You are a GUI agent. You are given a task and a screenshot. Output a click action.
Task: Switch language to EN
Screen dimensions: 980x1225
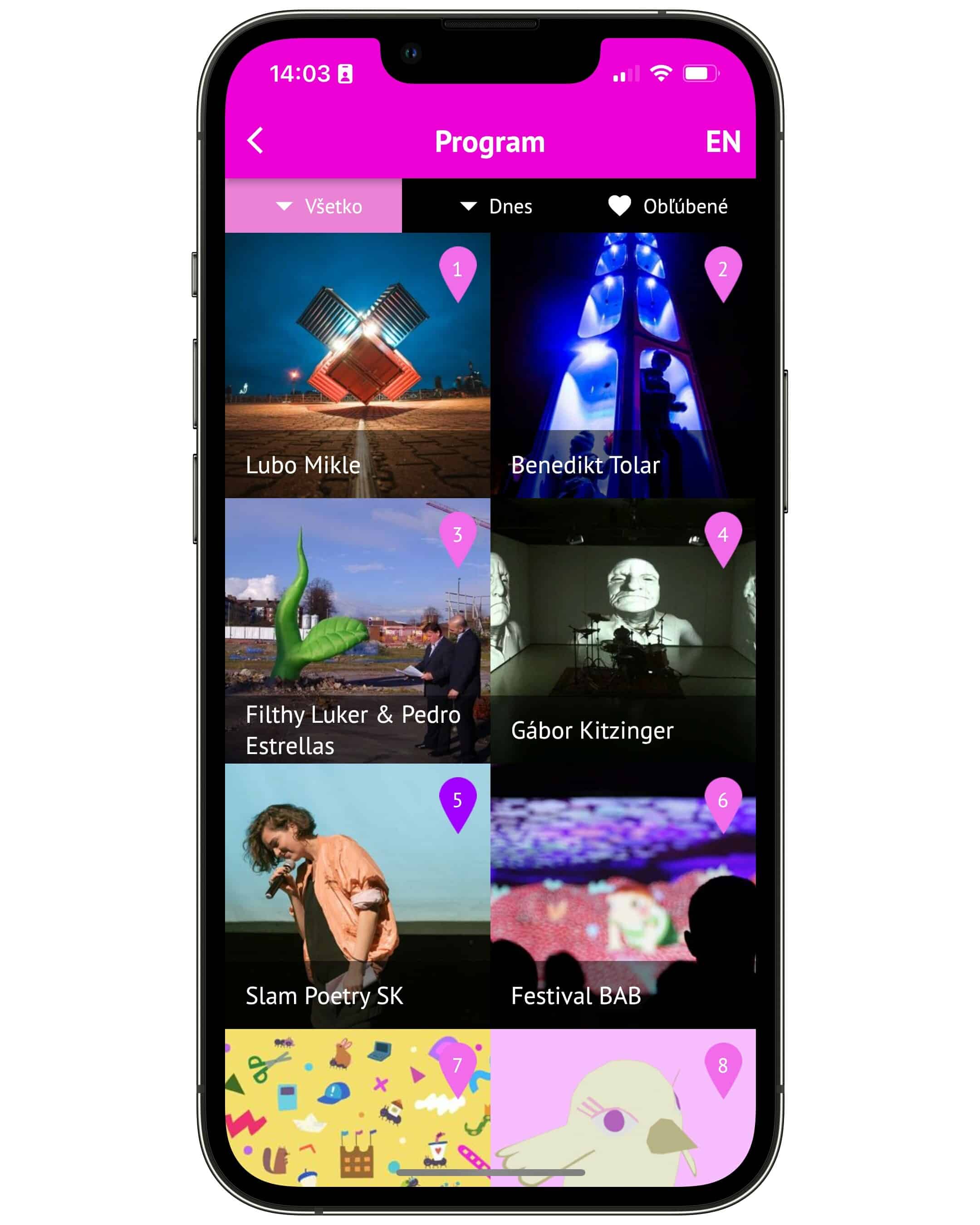coord(723,142)
